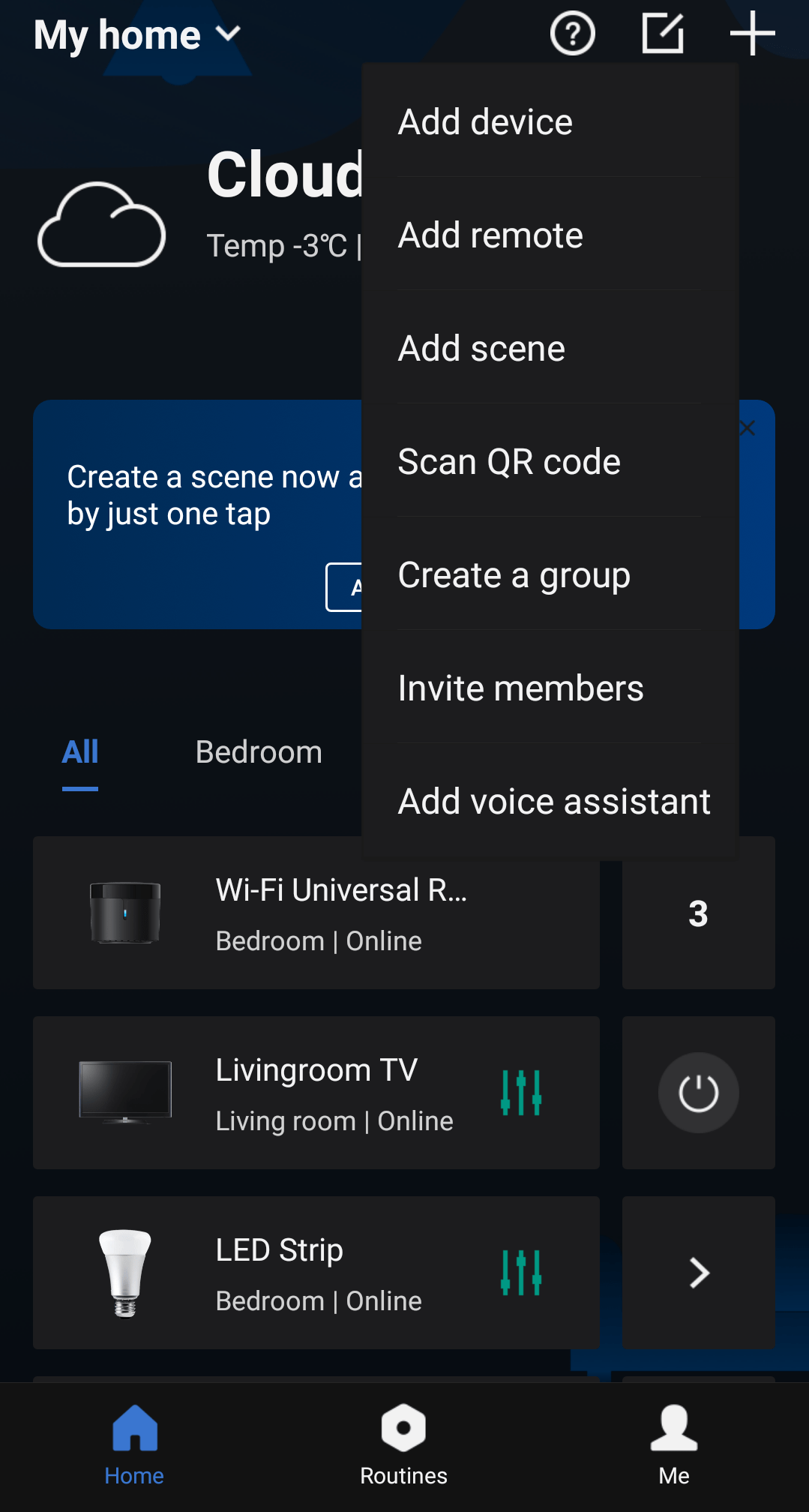Select the All devices tab
The width and height of the screenshot is (809, 1512).
coord(80,752)
